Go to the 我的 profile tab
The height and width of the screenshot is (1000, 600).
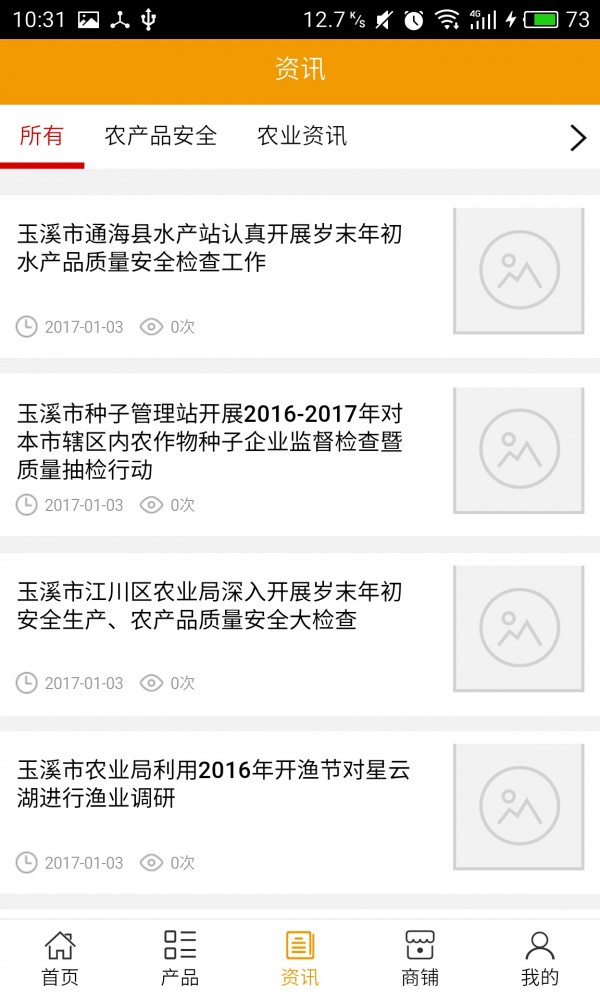pyautogui.click(x=540, y=958)
